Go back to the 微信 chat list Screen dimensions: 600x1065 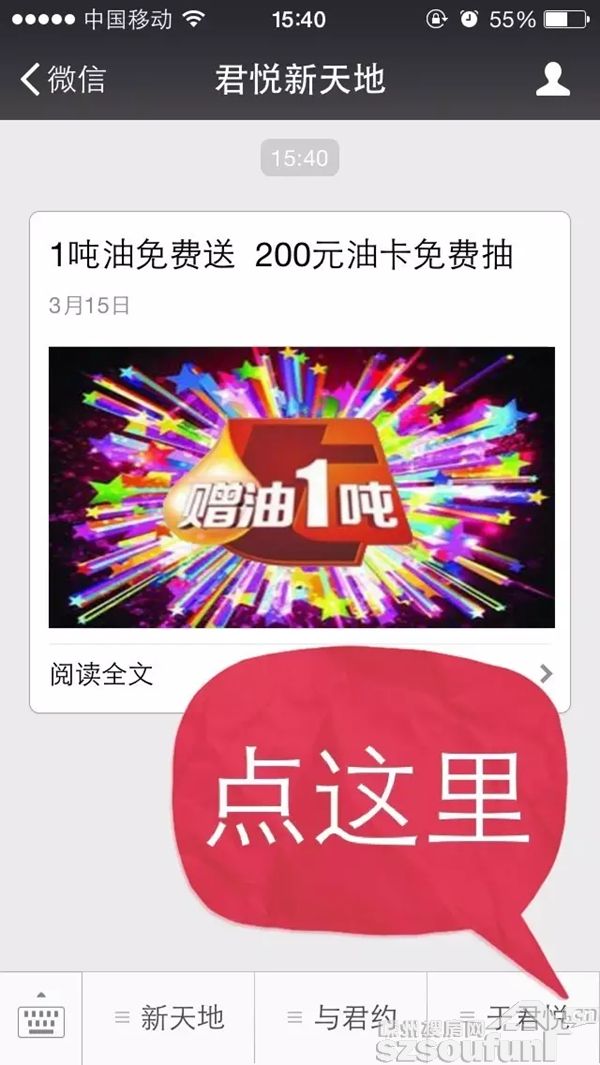[x=62, y=79]
